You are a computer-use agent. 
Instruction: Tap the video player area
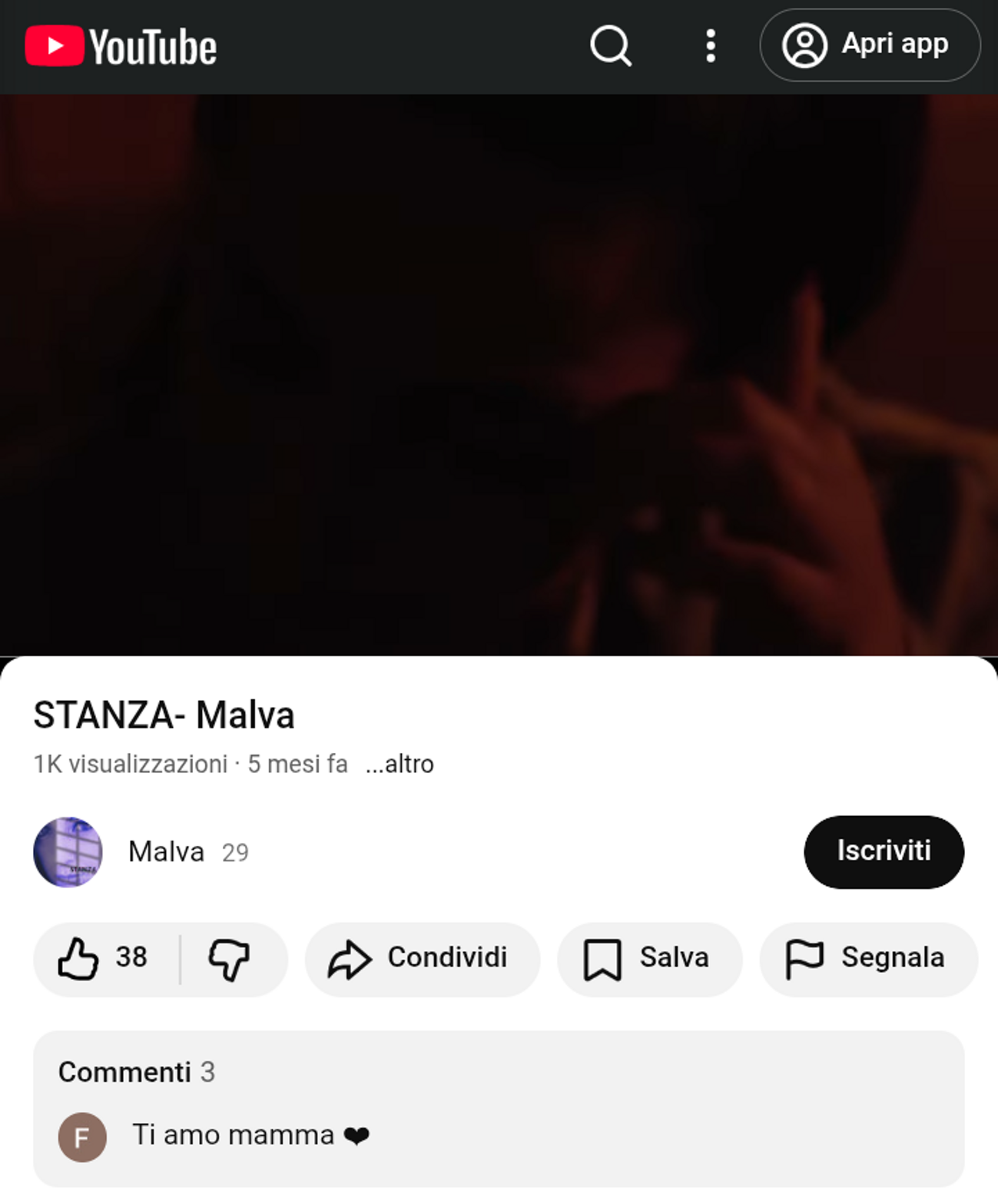pyautogui.click(x=499, y=375)
